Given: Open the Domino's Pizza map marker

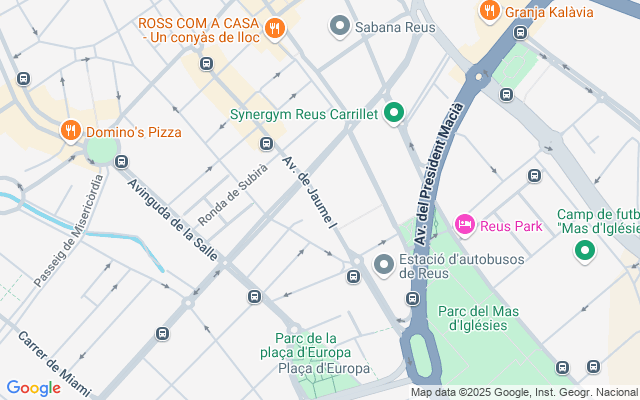Looking at the screenshot, I should (70, 130).
